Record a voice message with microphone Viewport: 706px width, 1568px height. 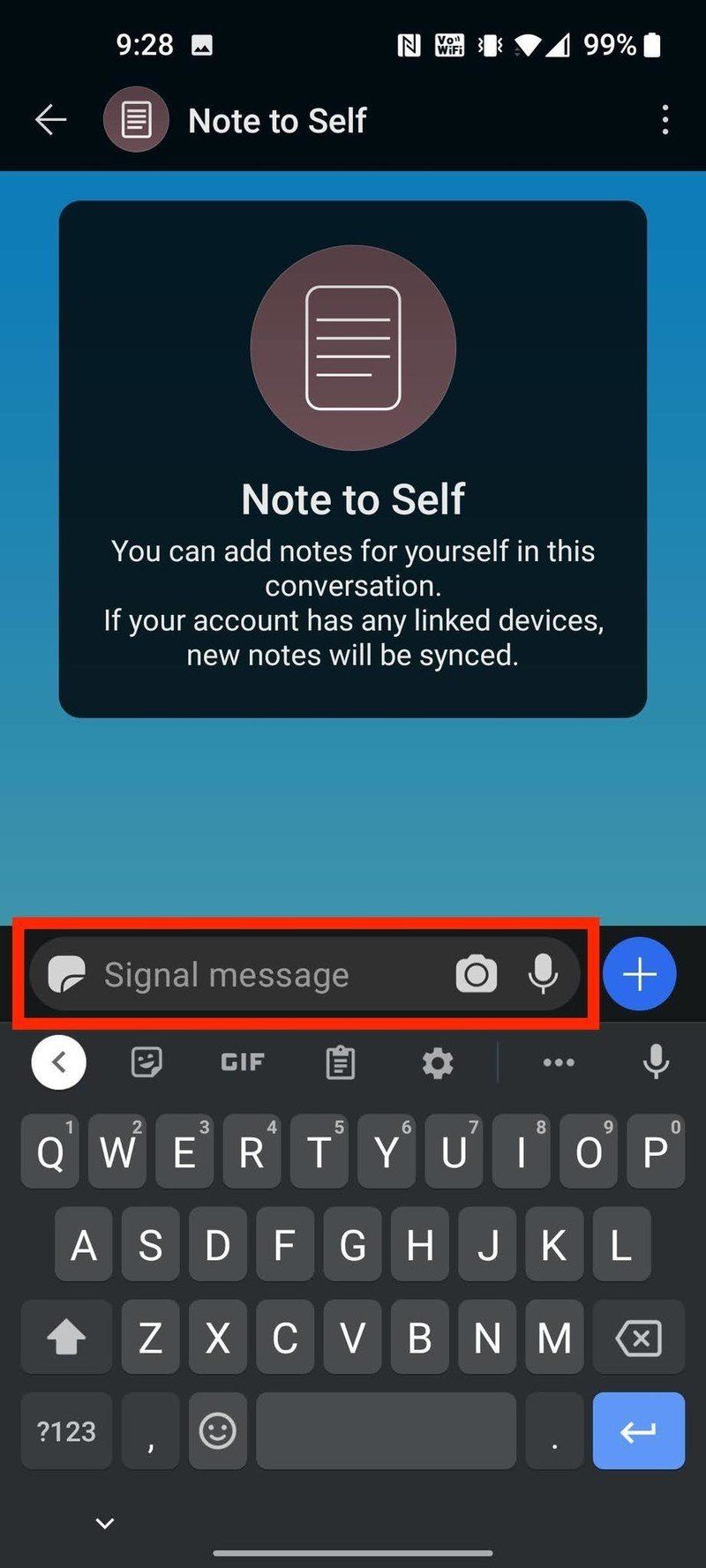[x=543, y=975]
